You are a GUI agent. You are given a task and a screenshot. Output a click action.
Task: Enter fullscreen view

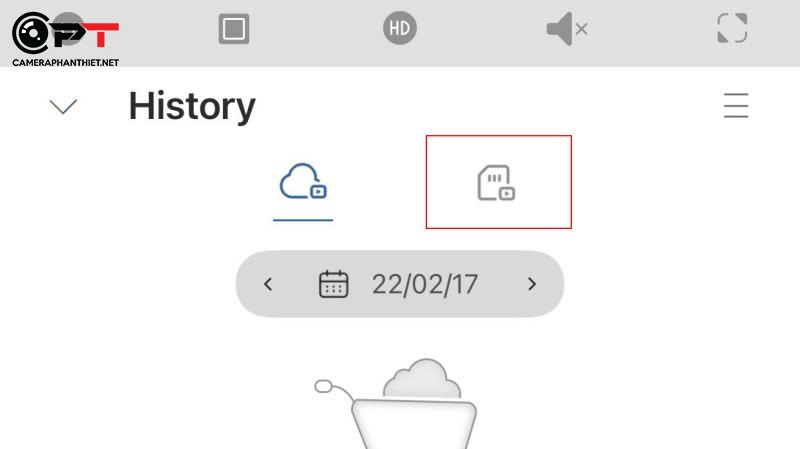[x=732, y=28]
